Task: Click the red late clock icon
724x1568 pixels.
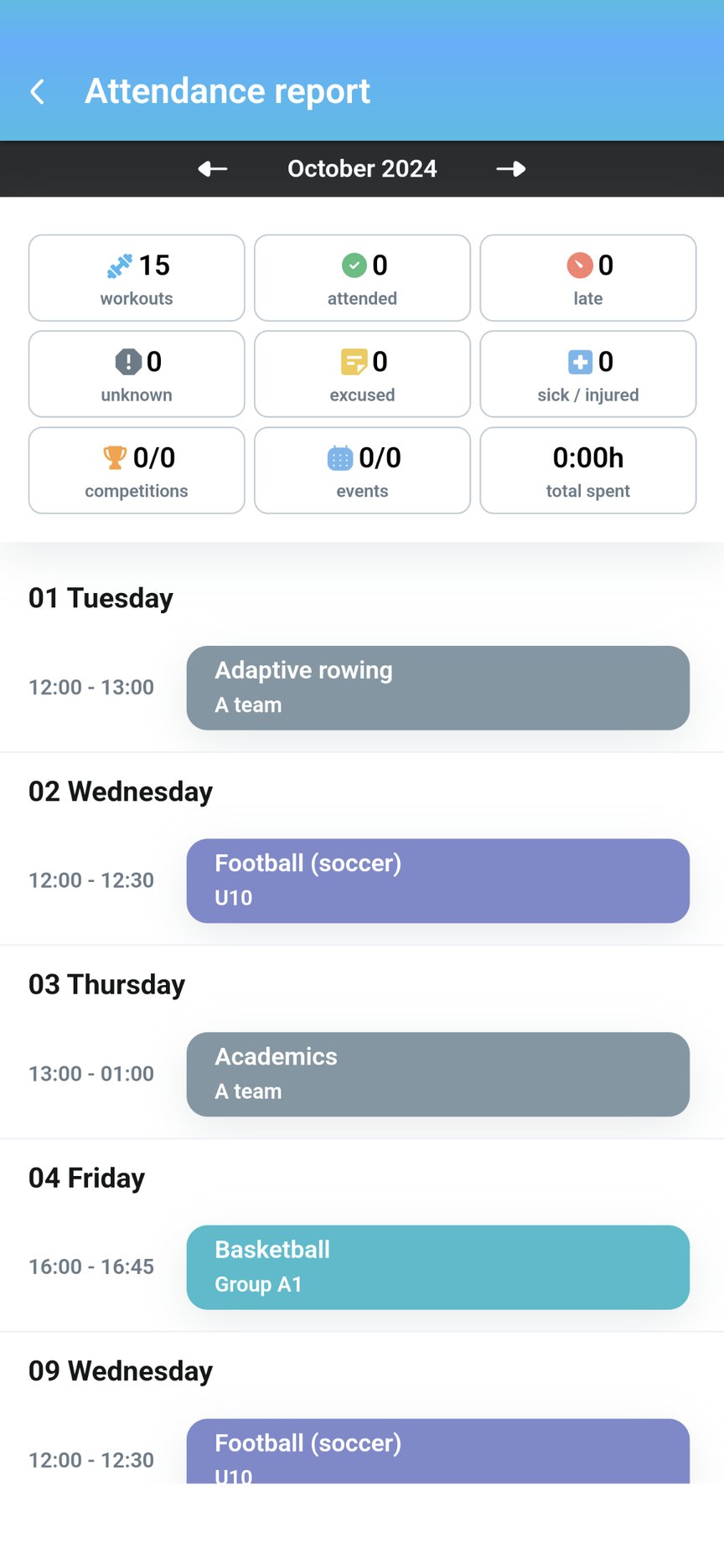Action: pos(578,265)
